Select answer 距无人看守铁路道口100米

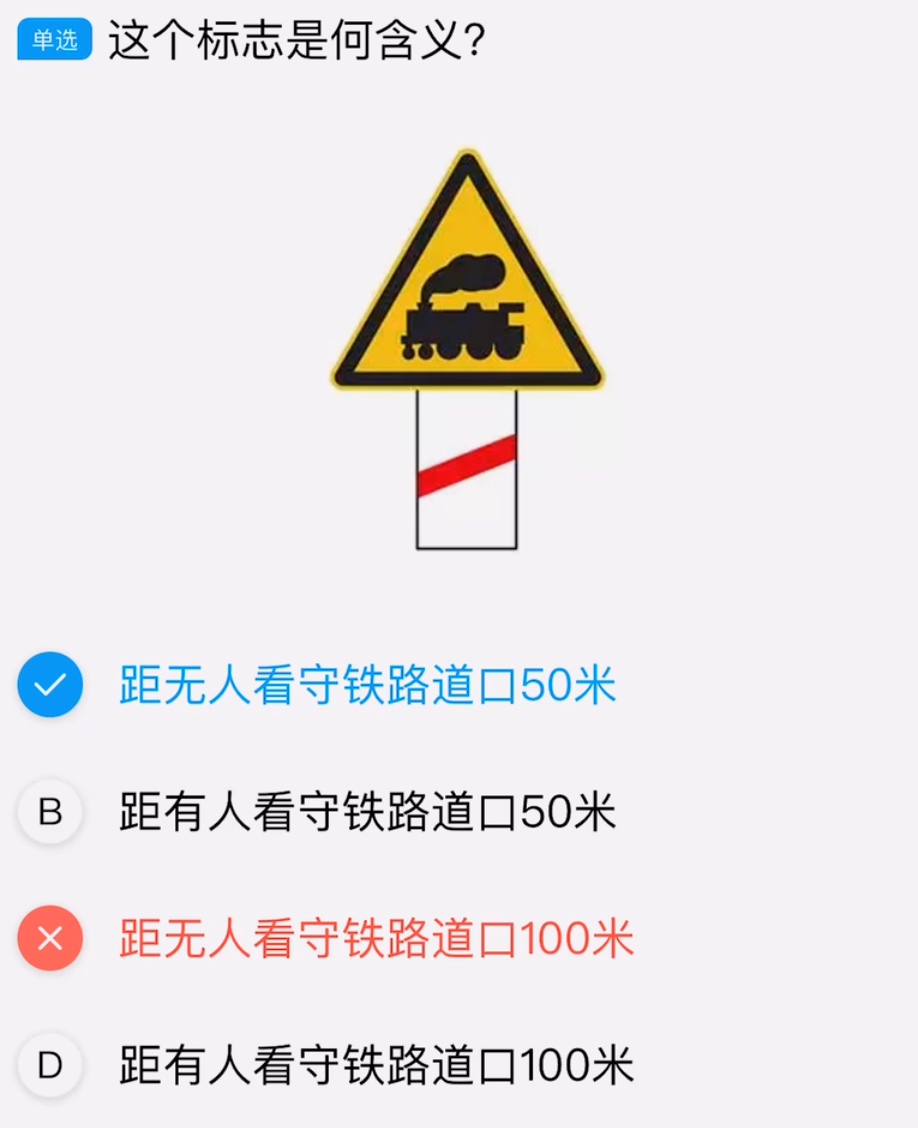pyautogui.click(x=376, y=939)
